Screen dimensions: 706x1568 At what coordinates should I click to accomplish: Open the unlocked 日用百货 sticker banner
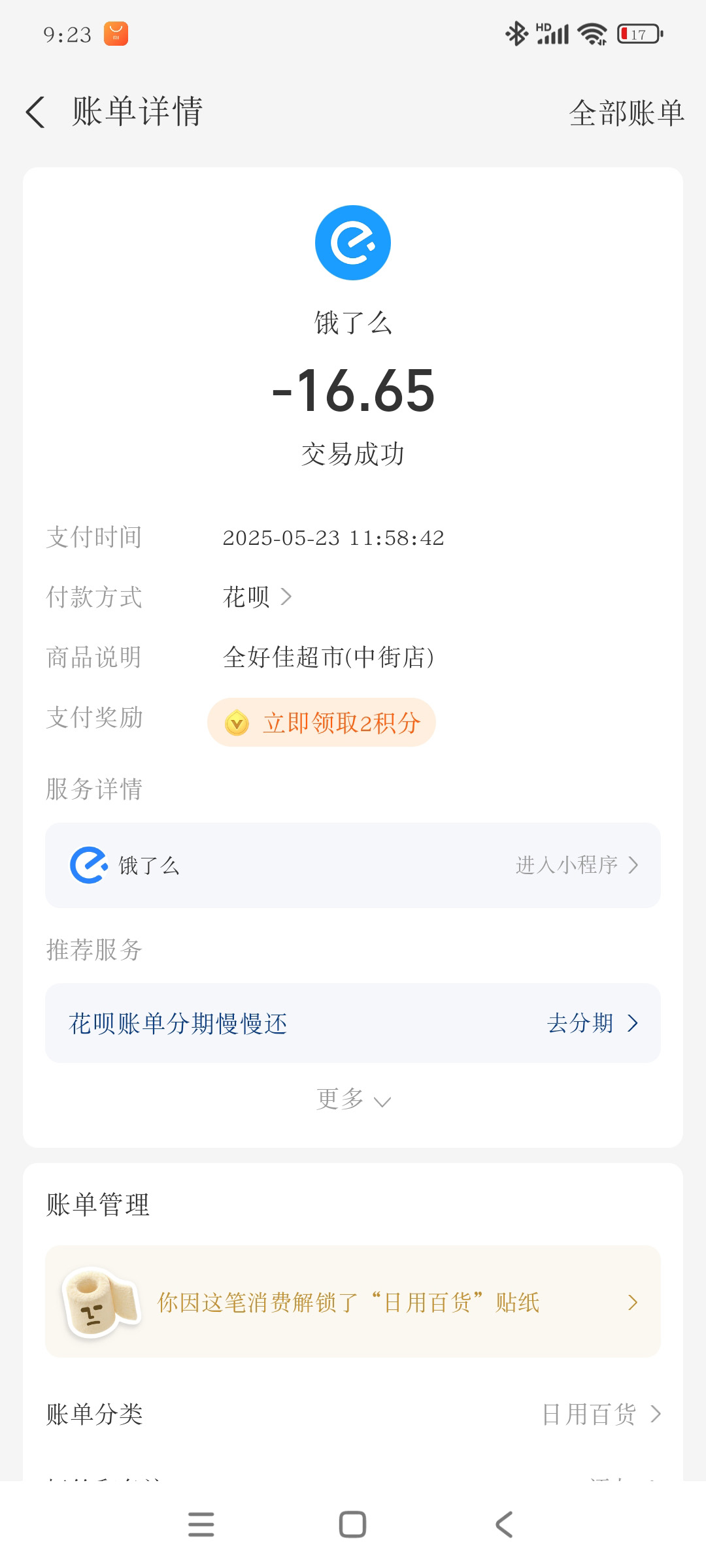tap(353, 1302)
